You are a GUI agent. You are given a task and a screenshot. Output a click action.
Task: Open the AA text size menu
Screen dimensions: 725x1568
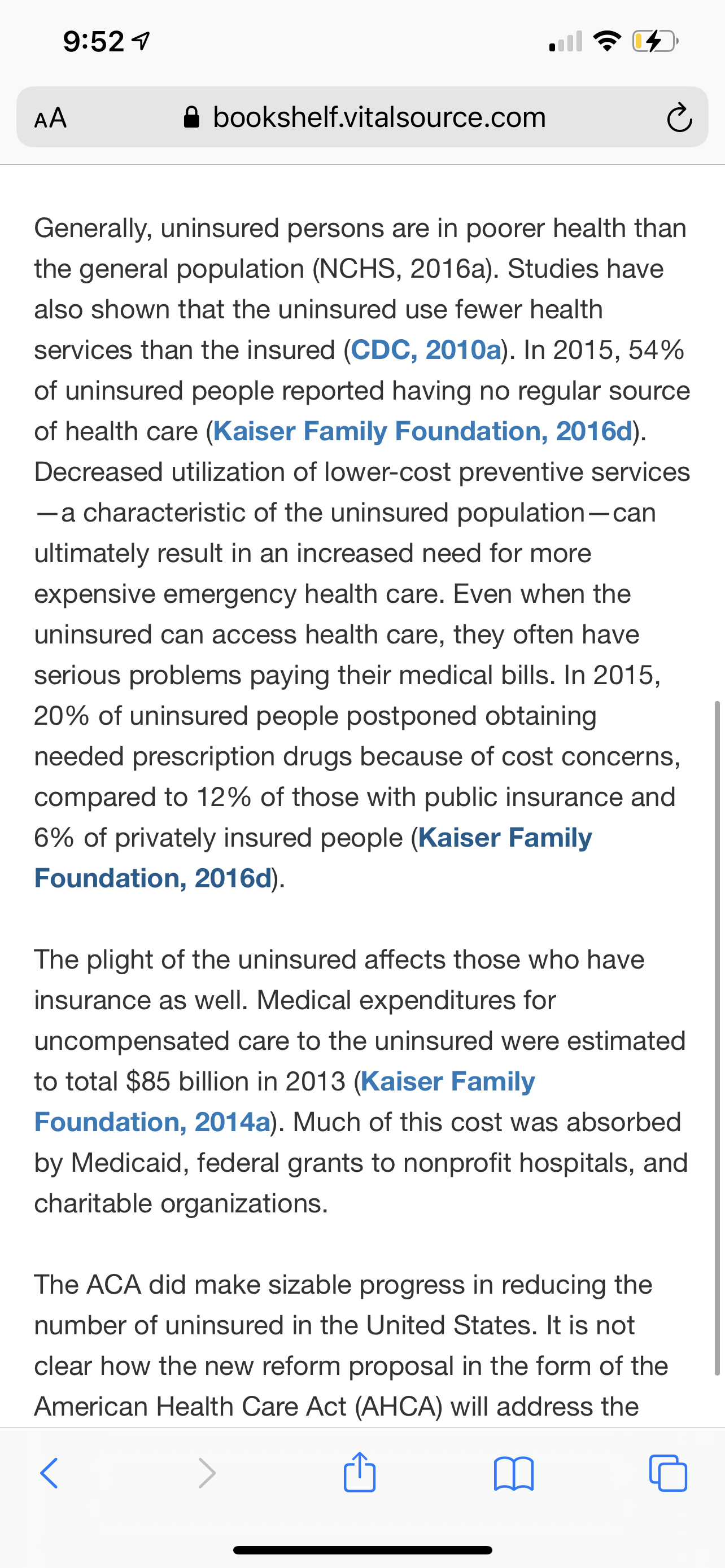pyautogui.click(x=50, y=117)
